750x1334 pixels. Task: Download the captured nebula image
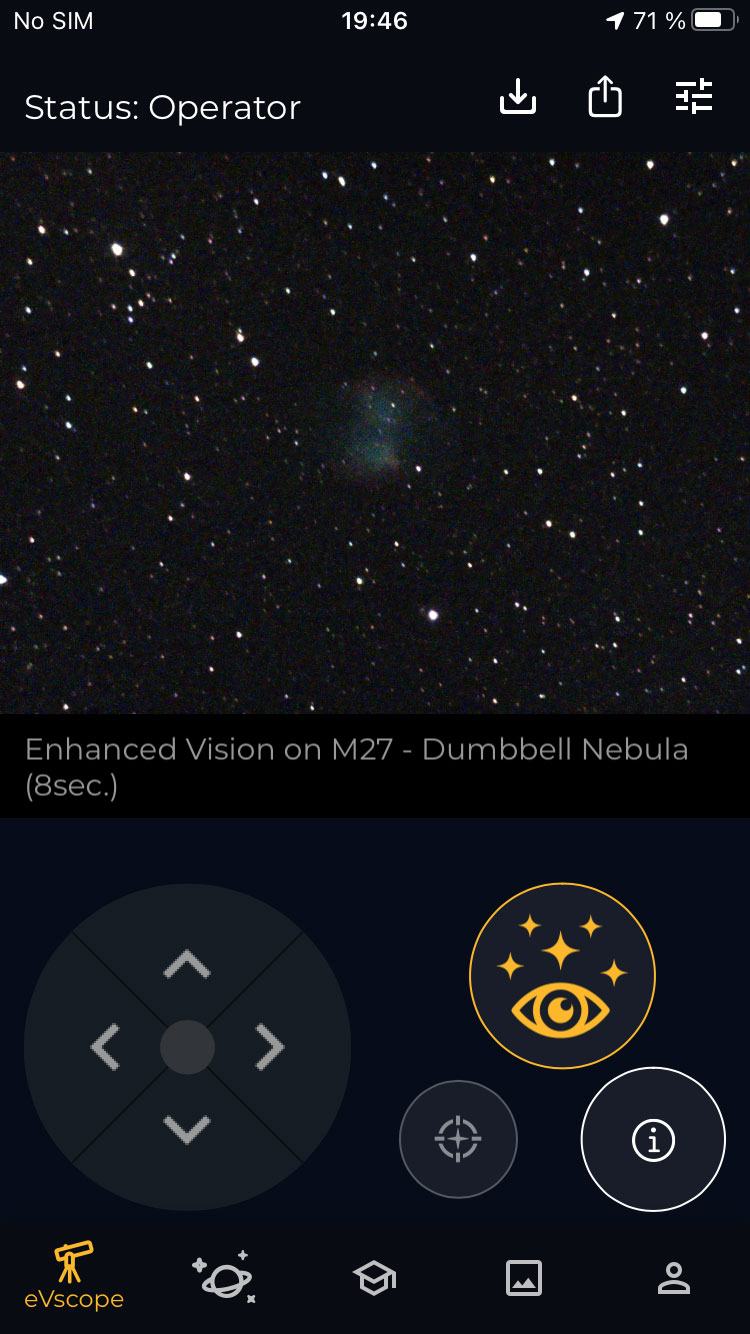518,97
